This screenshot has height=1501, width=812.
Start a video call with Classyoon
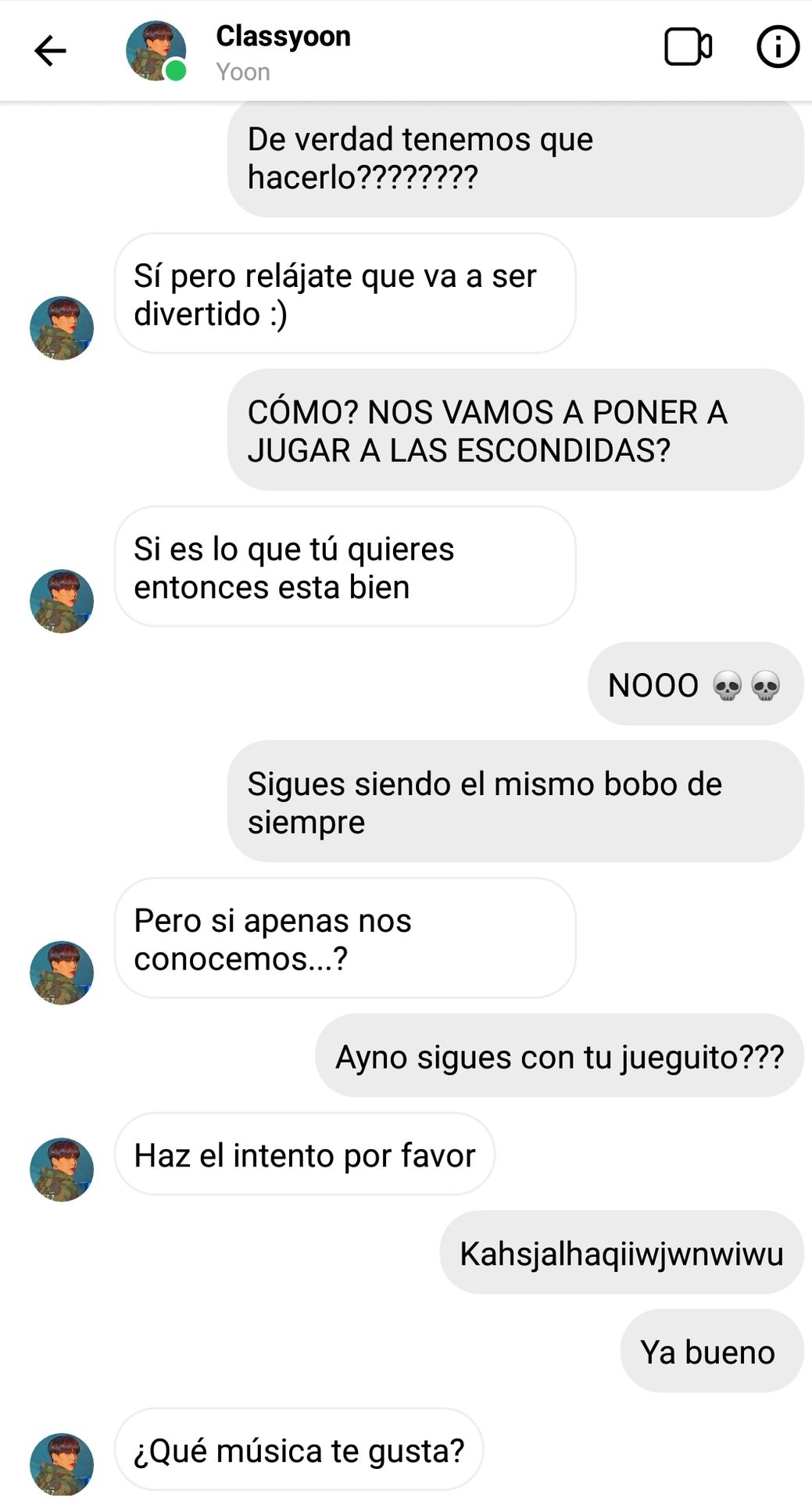688,48
